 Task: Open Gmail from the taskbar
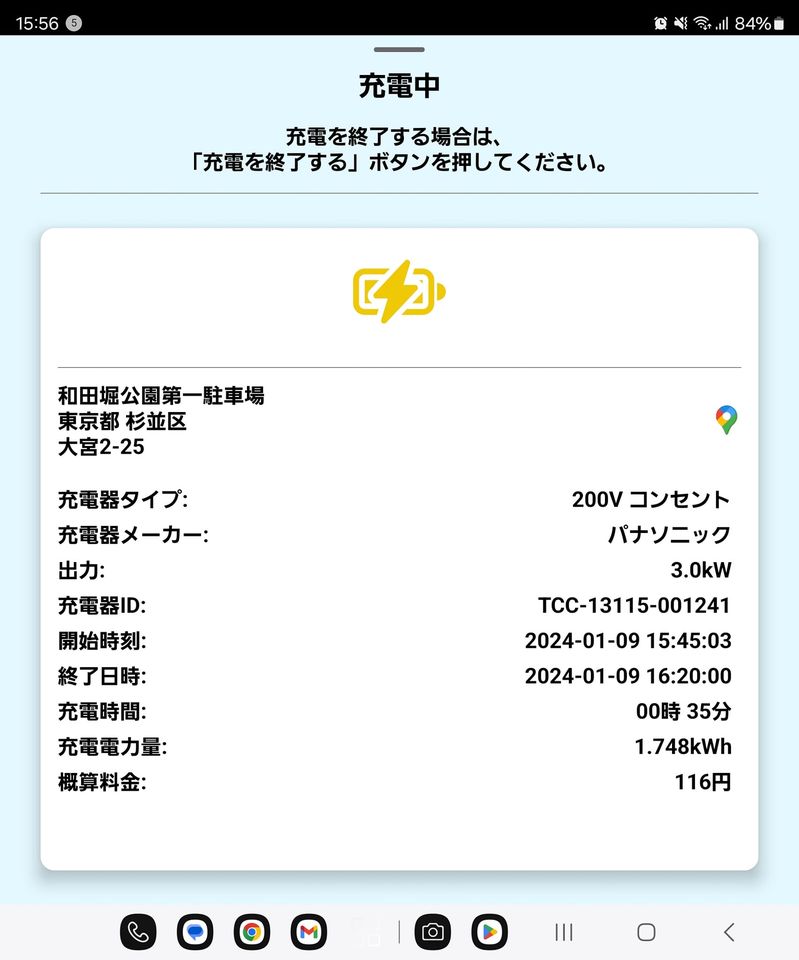309,932
